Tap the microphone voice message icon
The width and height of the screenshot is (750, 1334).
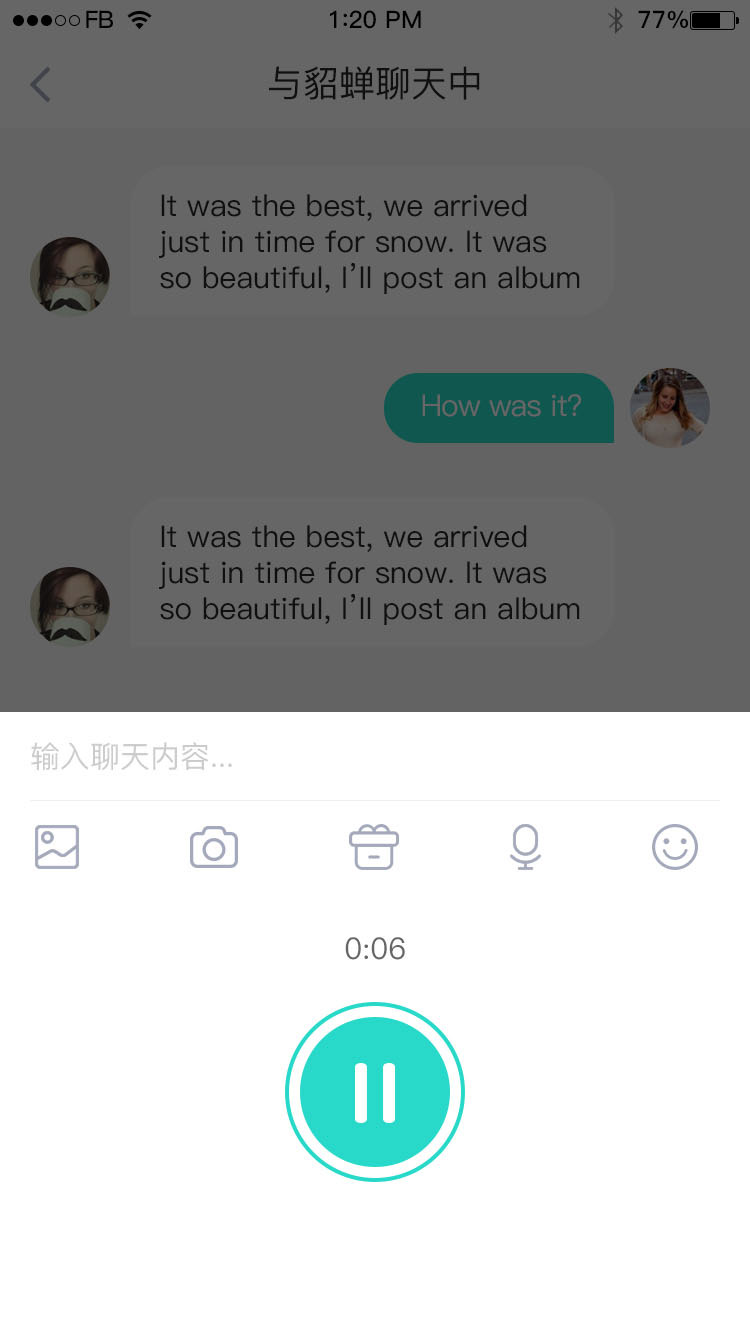click(x=525, y=848)
